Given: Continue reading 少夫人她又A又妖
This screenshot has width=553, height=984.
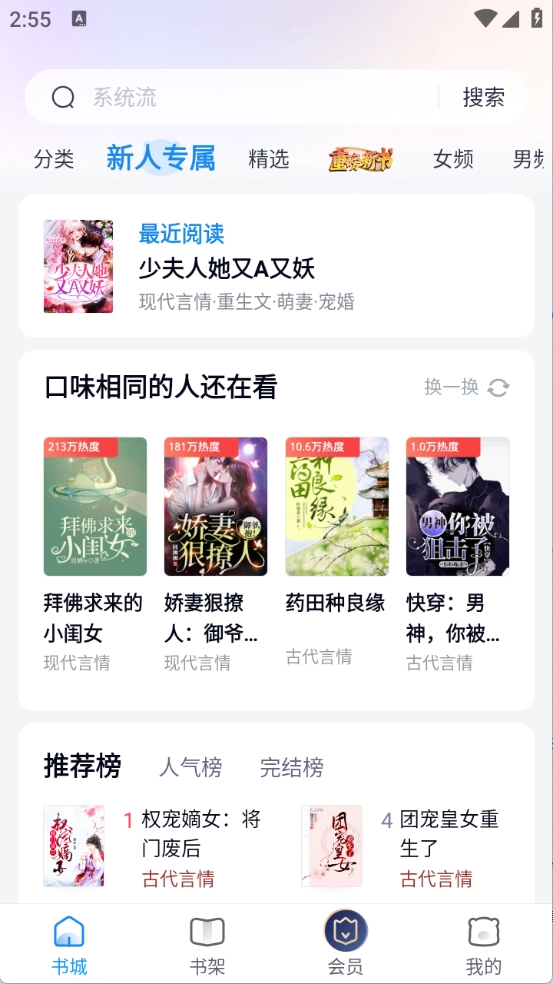Looking at the screenshot, I should (x=276, y=265).
